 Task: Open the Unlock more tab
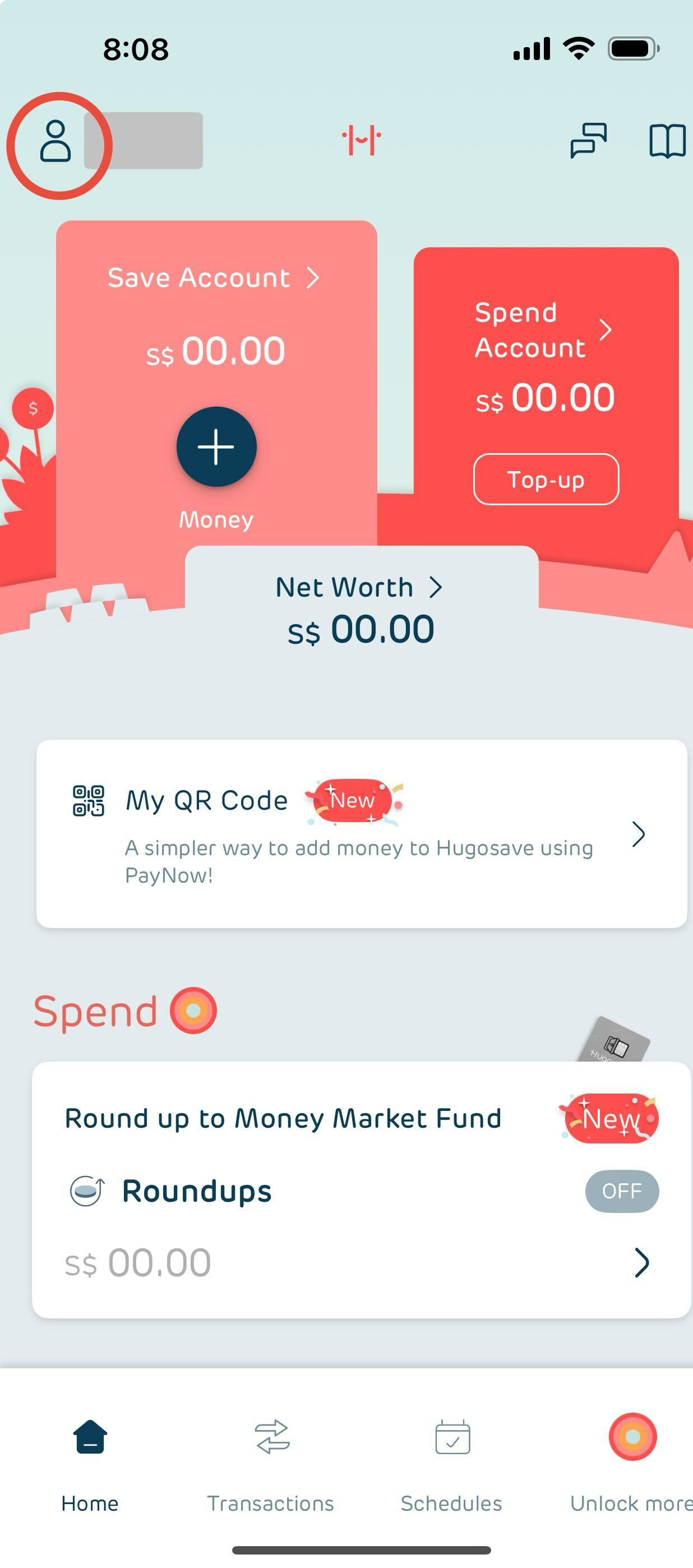point(632,1461)
